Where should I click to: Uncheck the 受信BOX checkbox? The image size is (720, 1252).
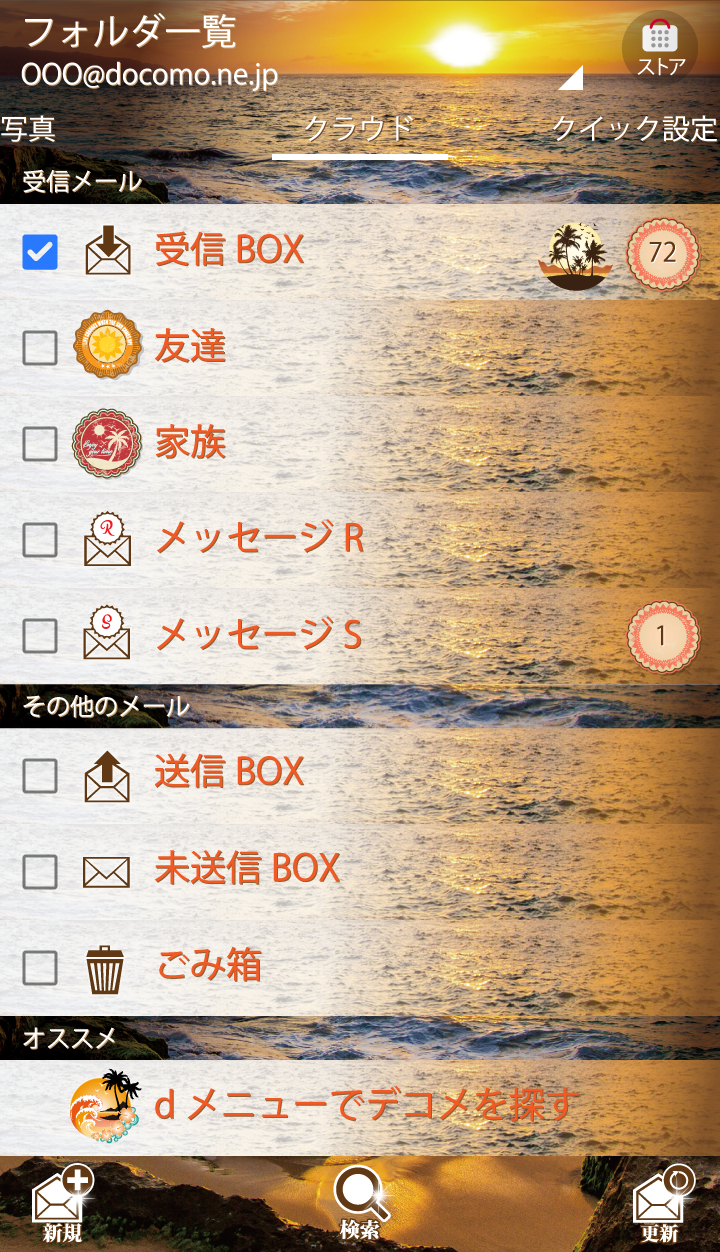coord(40,252)
